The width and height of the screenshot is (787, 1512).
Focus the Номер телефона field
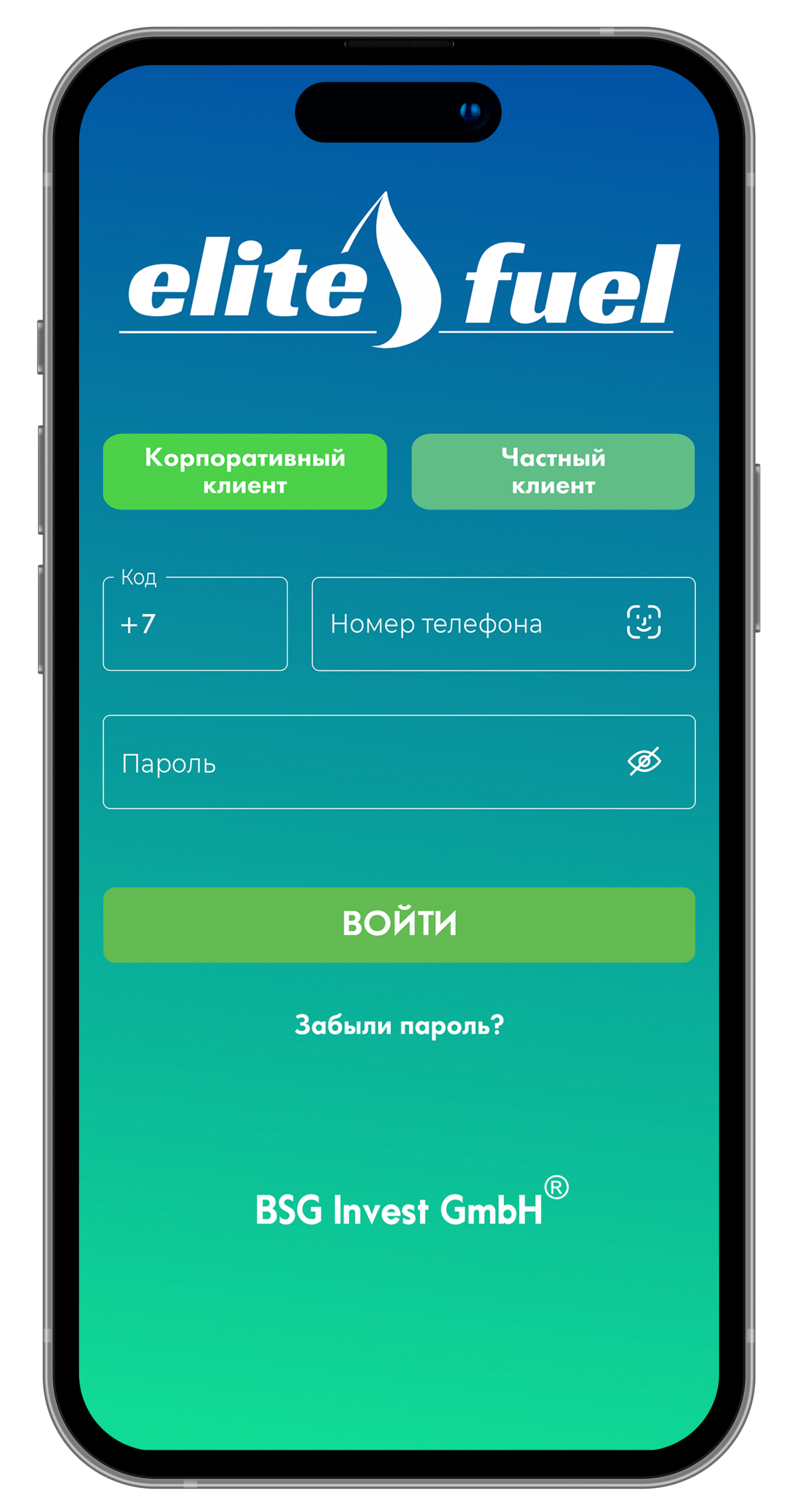(459, 624)
